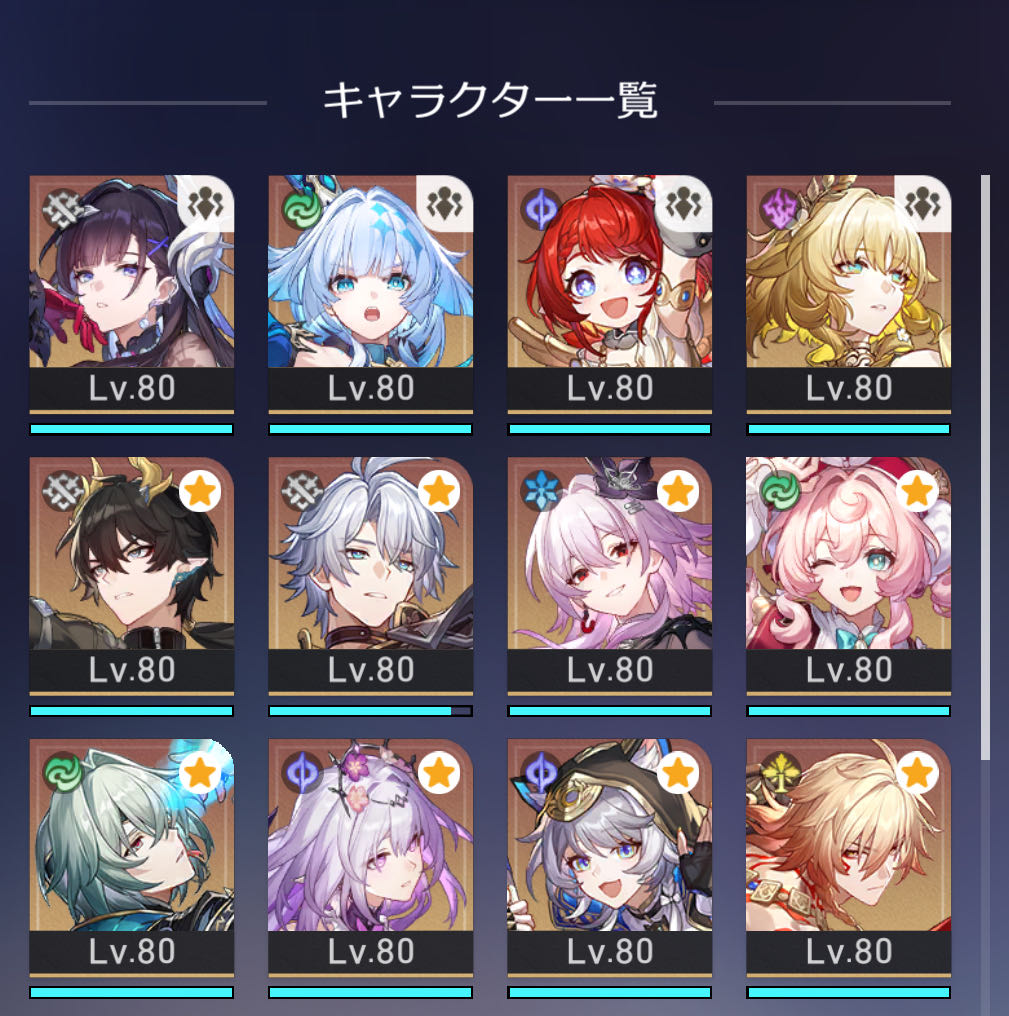Select the winking pink-haired character card
Viewport: 1009px width, 1016px height.
coord(849,576)
